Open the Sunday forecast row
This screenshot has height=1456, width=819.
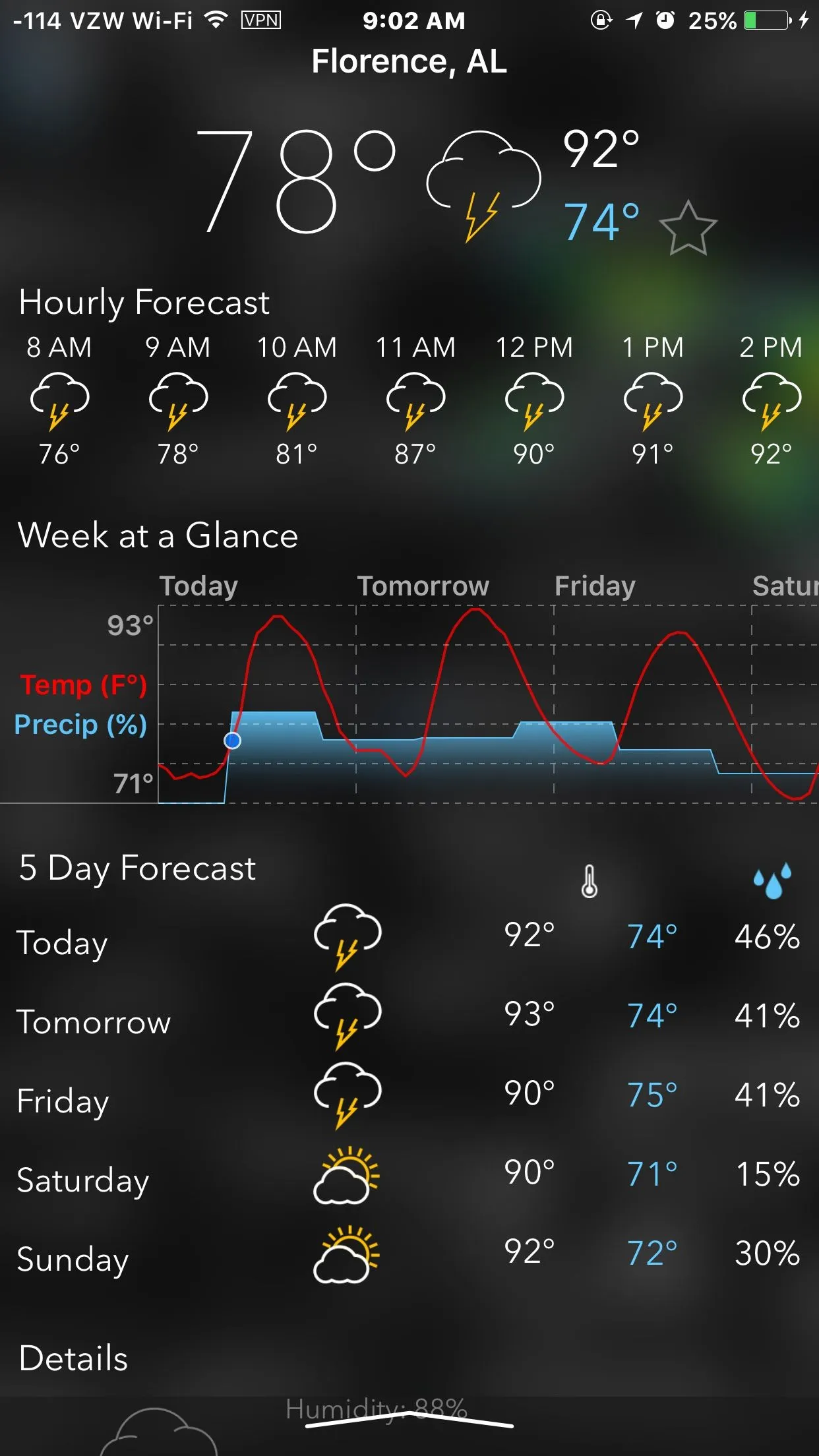click(x=409, y=1256)
